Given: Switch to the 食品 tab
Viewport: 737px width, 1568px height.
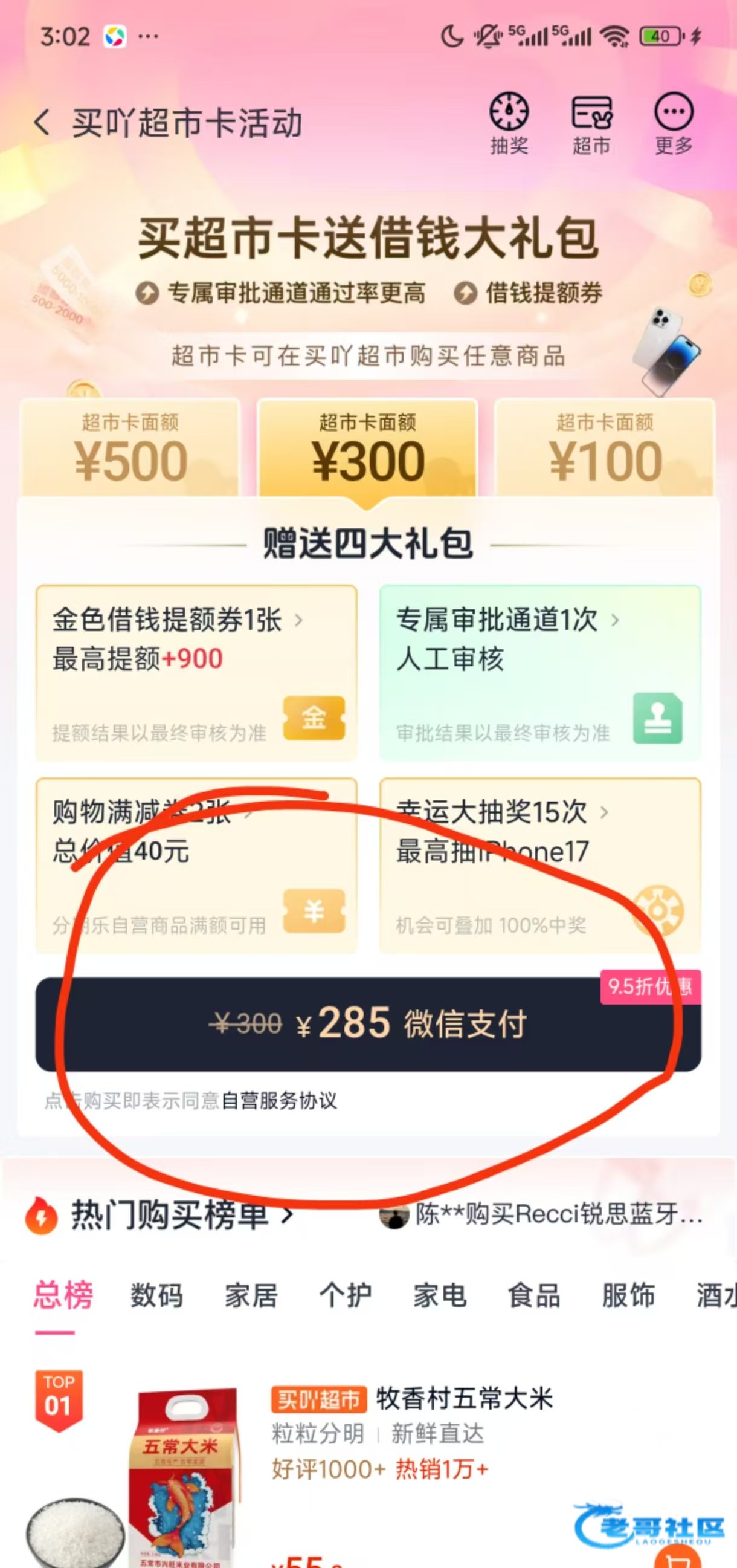Looking at the screenshot, I should 534,1295.
